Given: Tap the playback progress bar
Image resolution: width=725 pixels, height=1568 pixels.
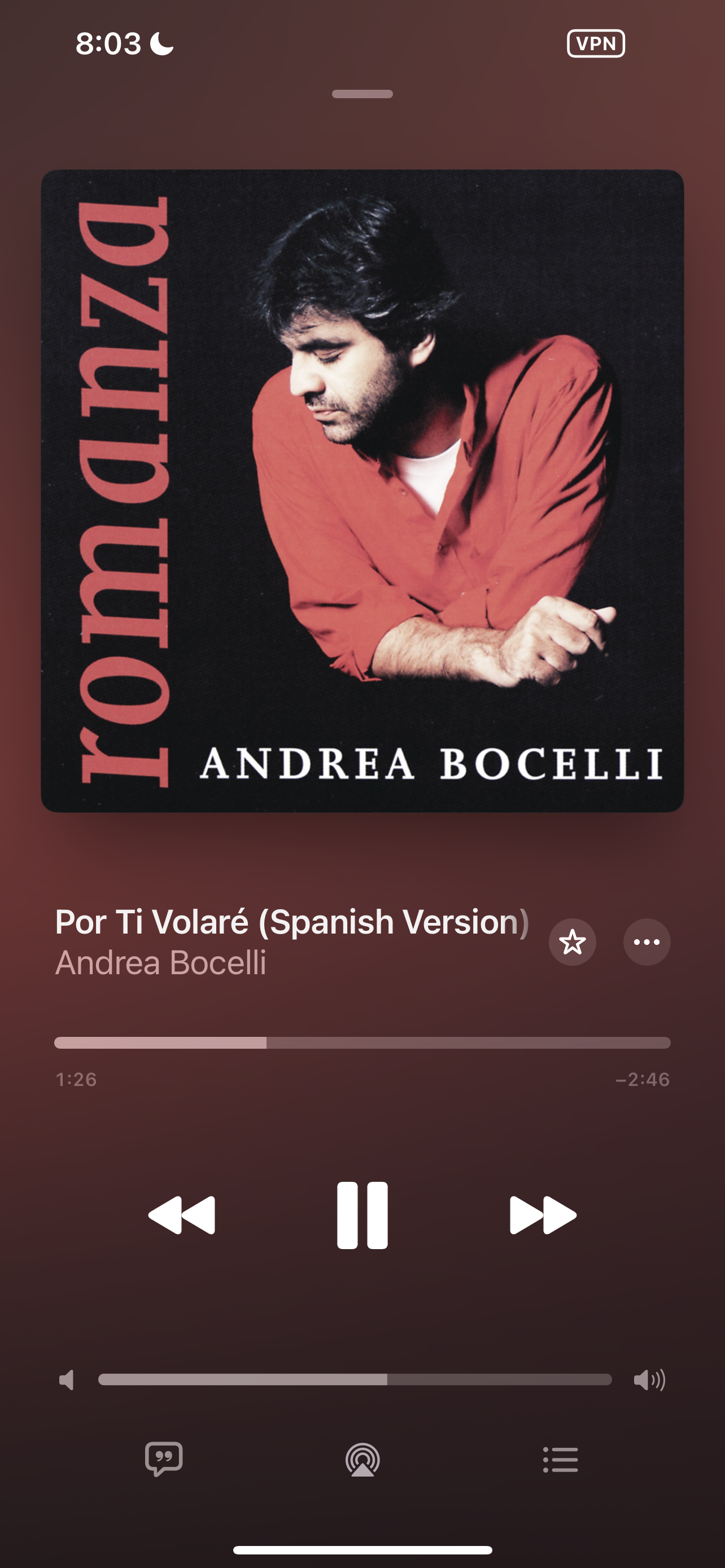Looking at the screenshot, I should [x=362, y=1043].
